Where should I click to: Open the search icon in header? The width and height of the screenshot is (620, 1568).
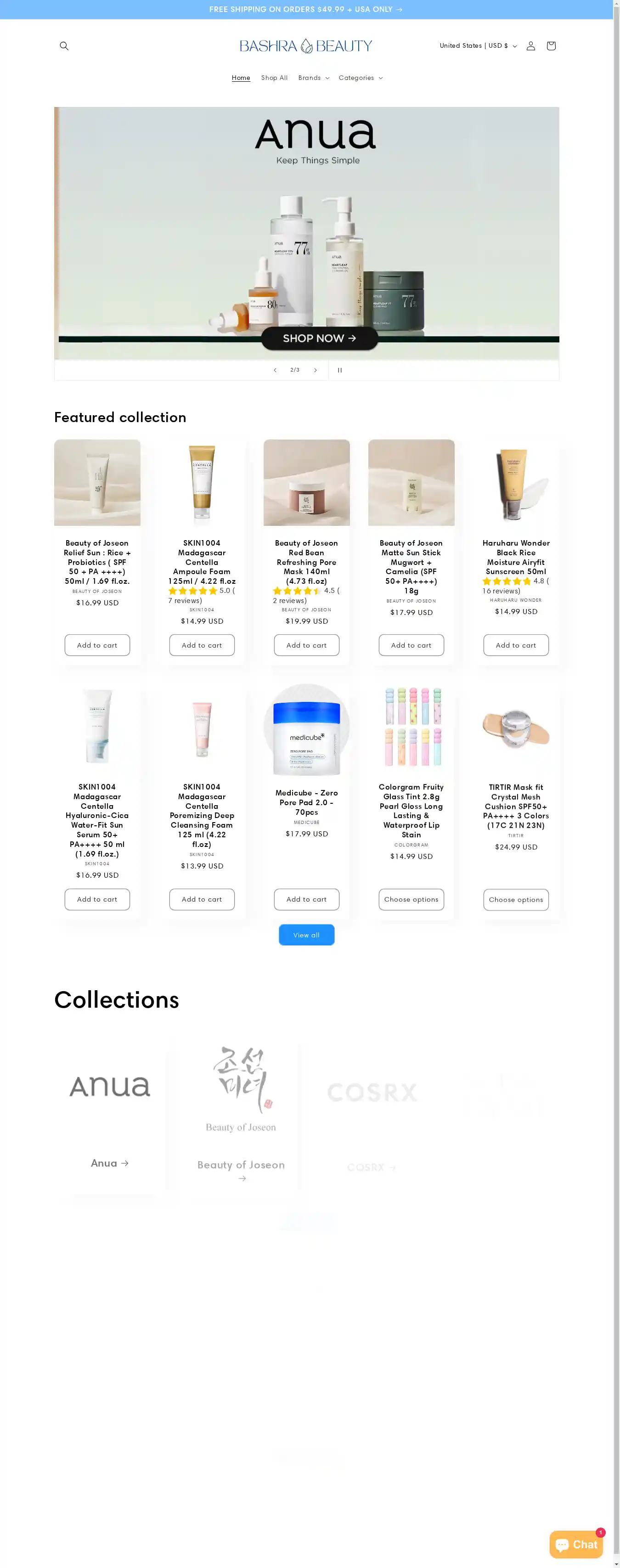pos(64,45)
